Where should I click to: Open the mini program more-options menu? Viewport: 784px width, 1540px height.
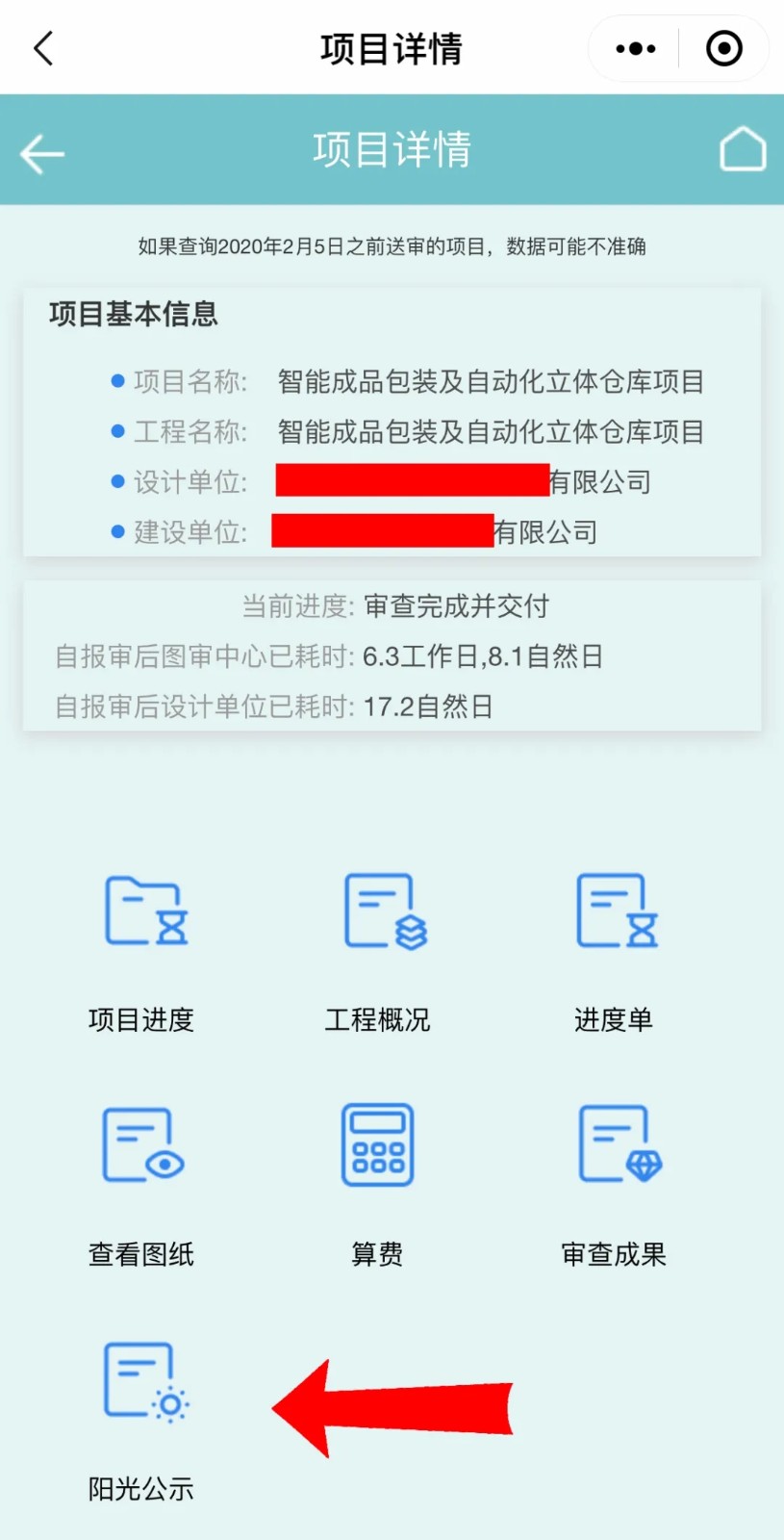(x=636, y=48)
